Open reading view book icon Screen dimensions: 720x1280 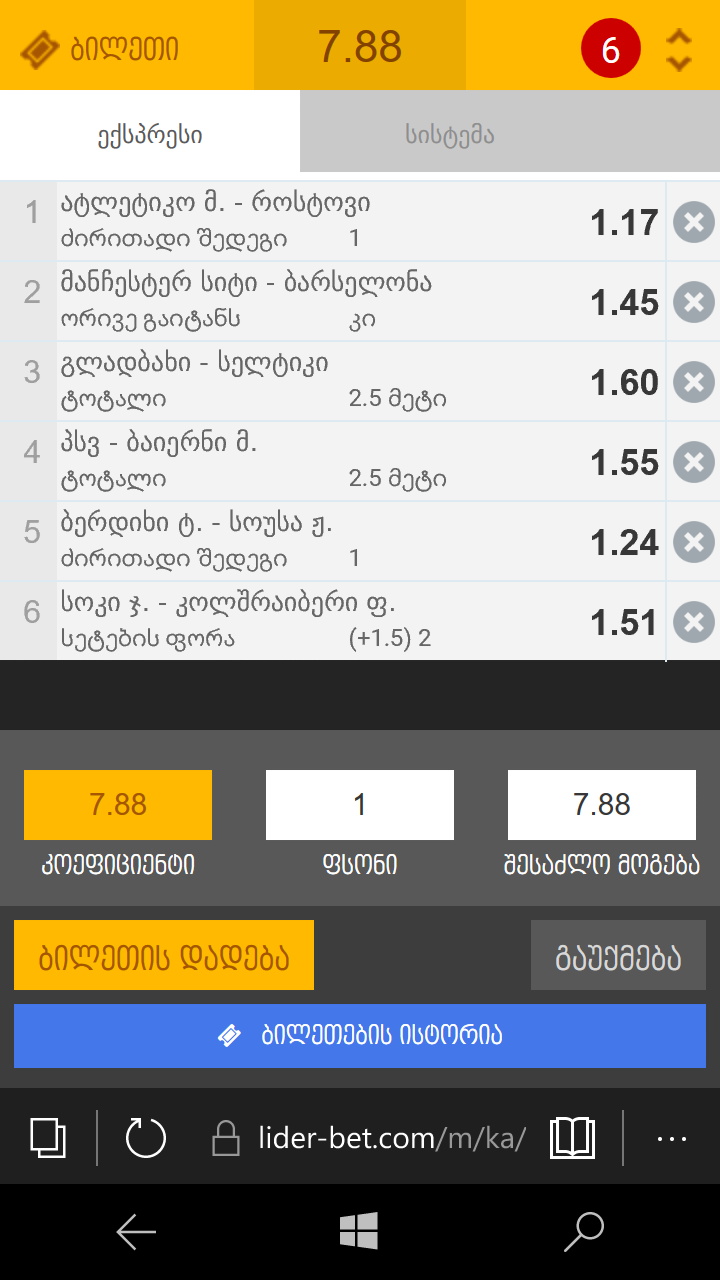pos(572,1138)
